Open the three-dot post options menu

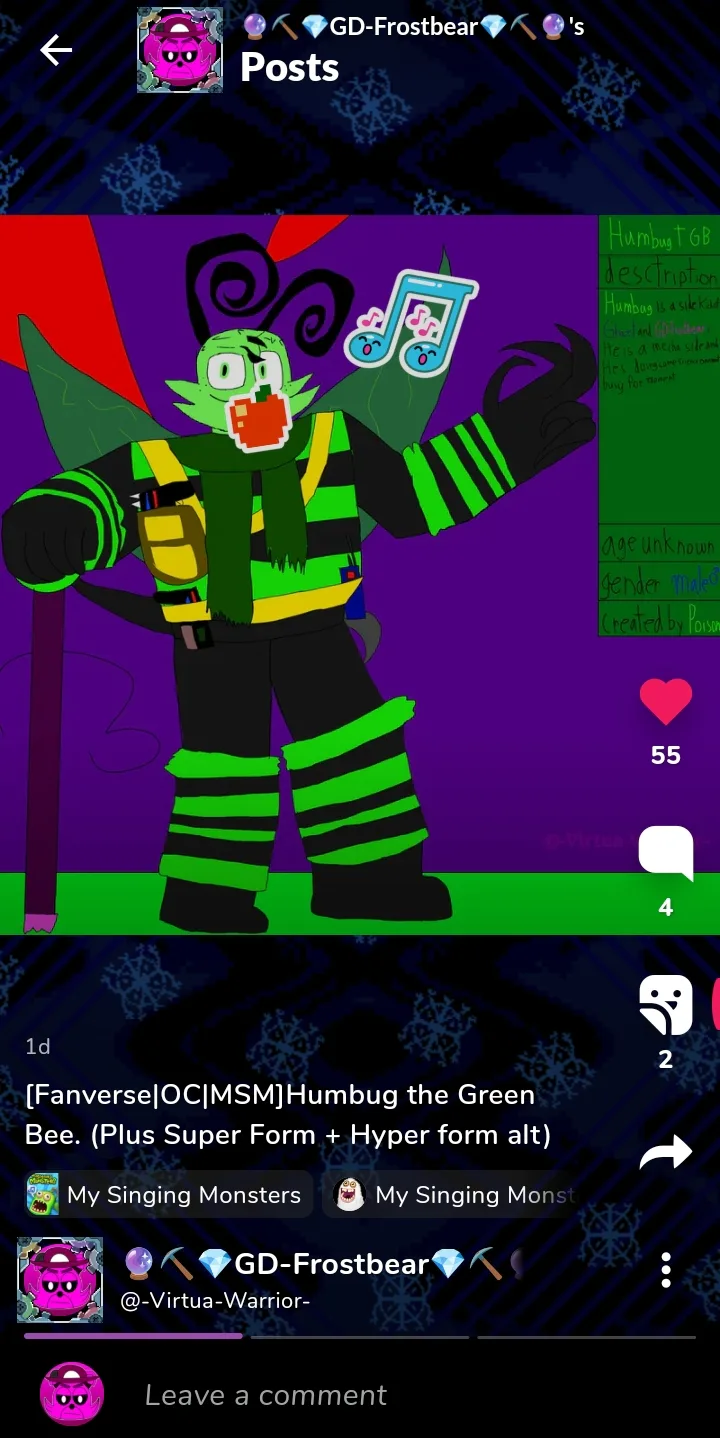[x=666, y=1270]
